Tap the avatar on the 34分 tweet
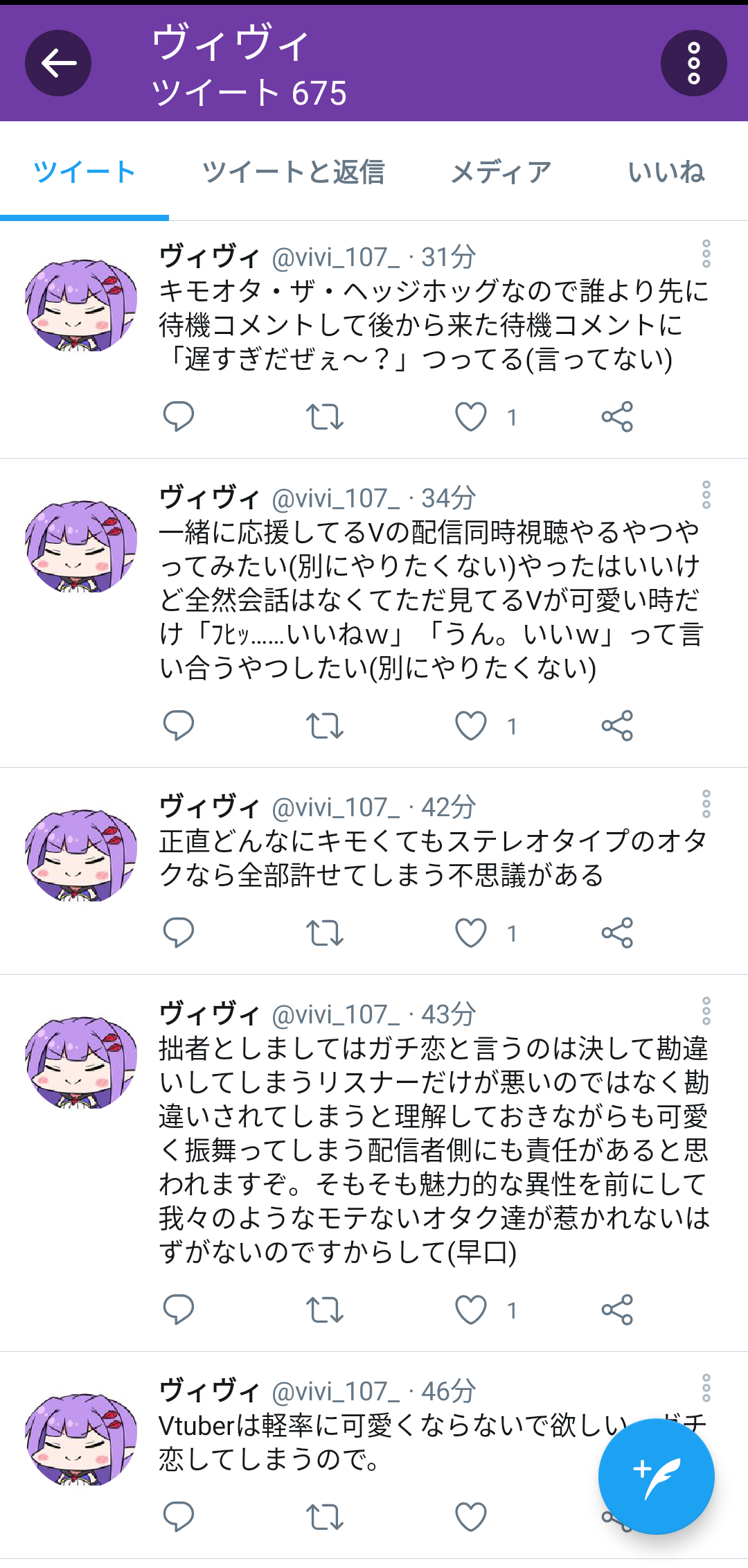The width and height of the screenshot is (748, 1568). (x=81, y=546)
